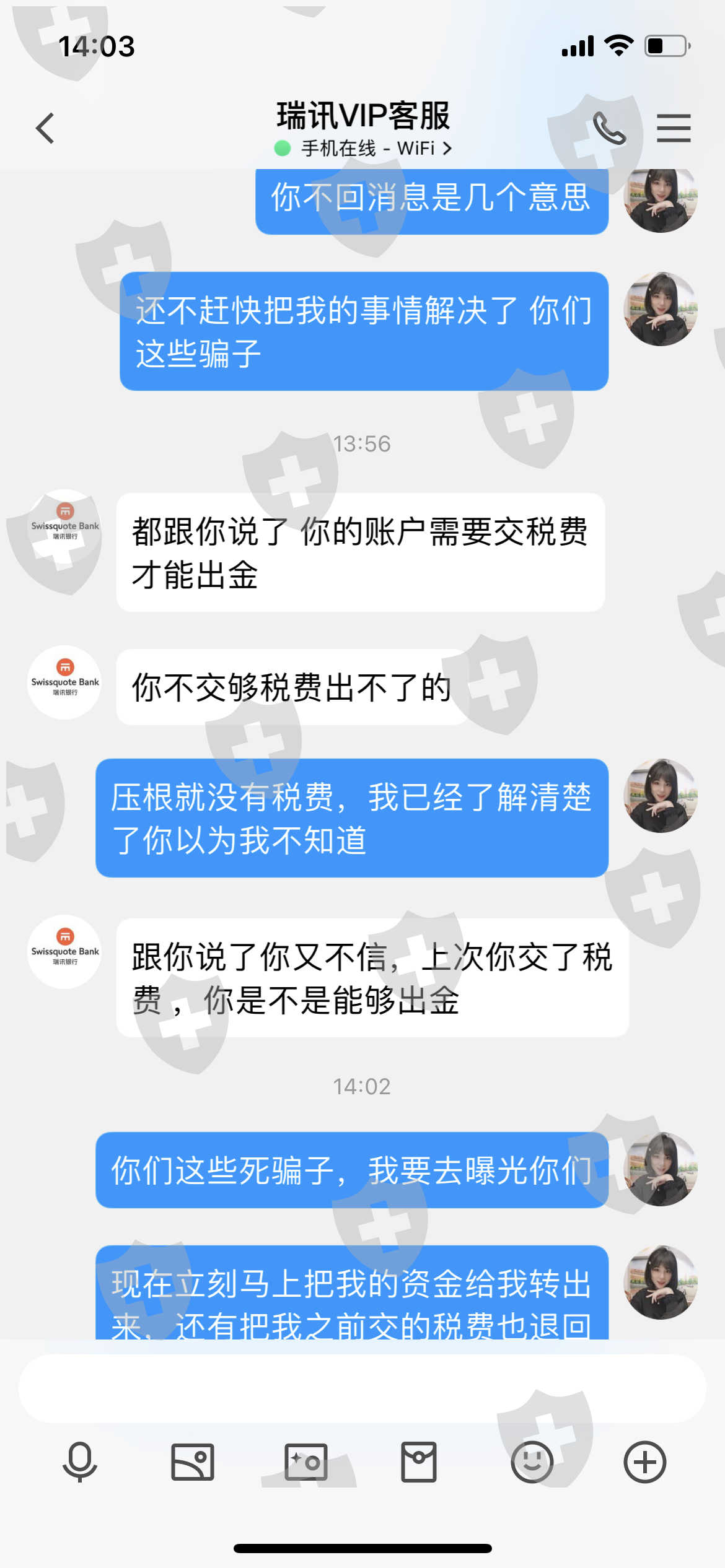The height and width of the screenshot is (1568, 725).
Task: Start a voice call with 瑞讯VIP客服
Action: pos(609,128)
